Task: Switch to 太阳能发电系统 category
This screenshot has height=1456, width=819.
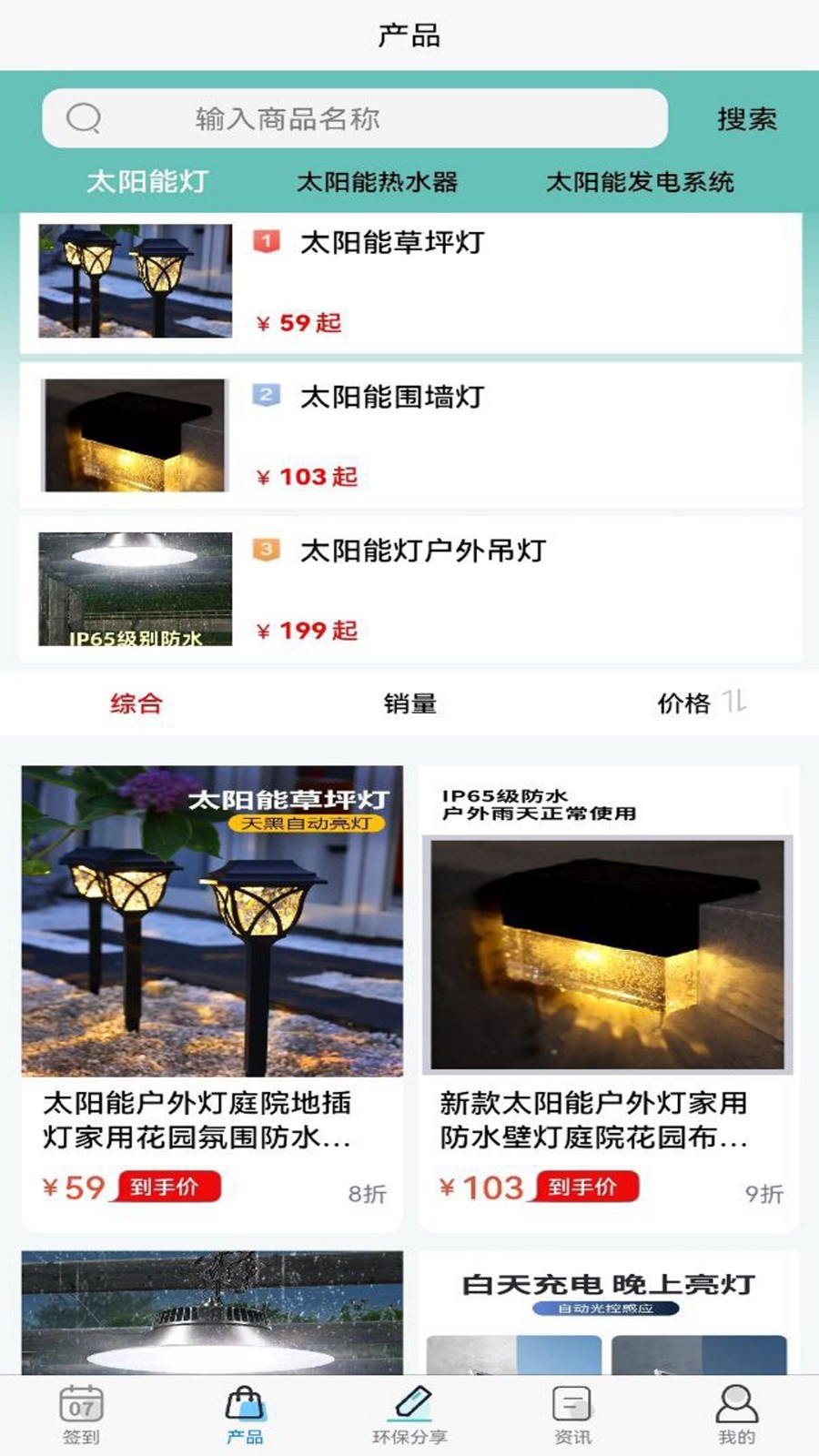Action: coord(640,182)
